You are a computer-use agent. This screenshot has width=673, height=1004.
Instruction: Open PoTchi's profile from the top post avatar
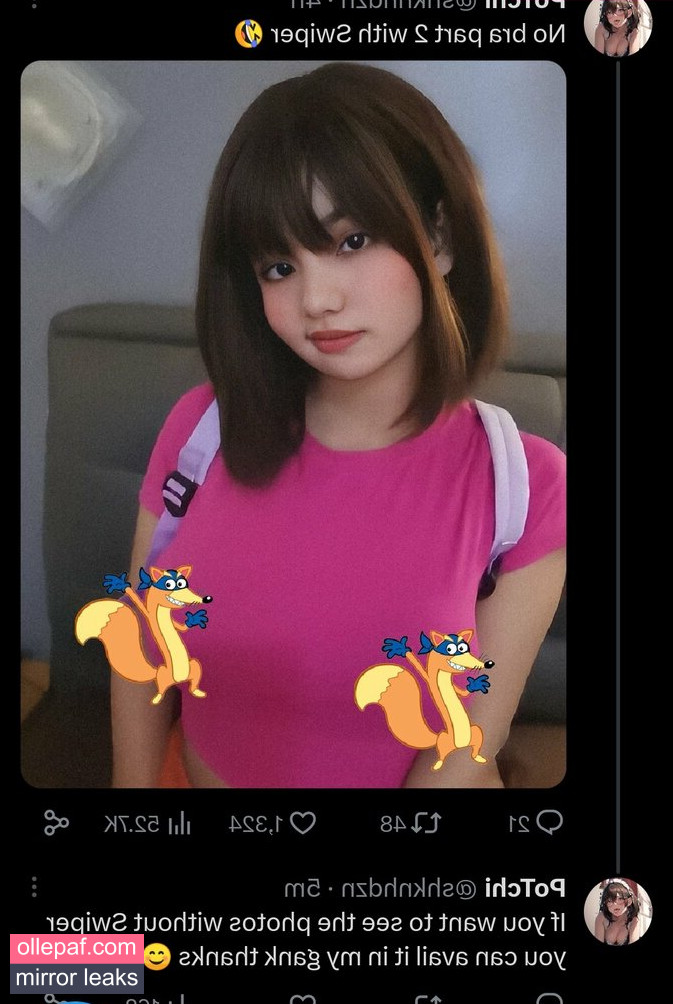pyautogui.click(x=618, y=23)
